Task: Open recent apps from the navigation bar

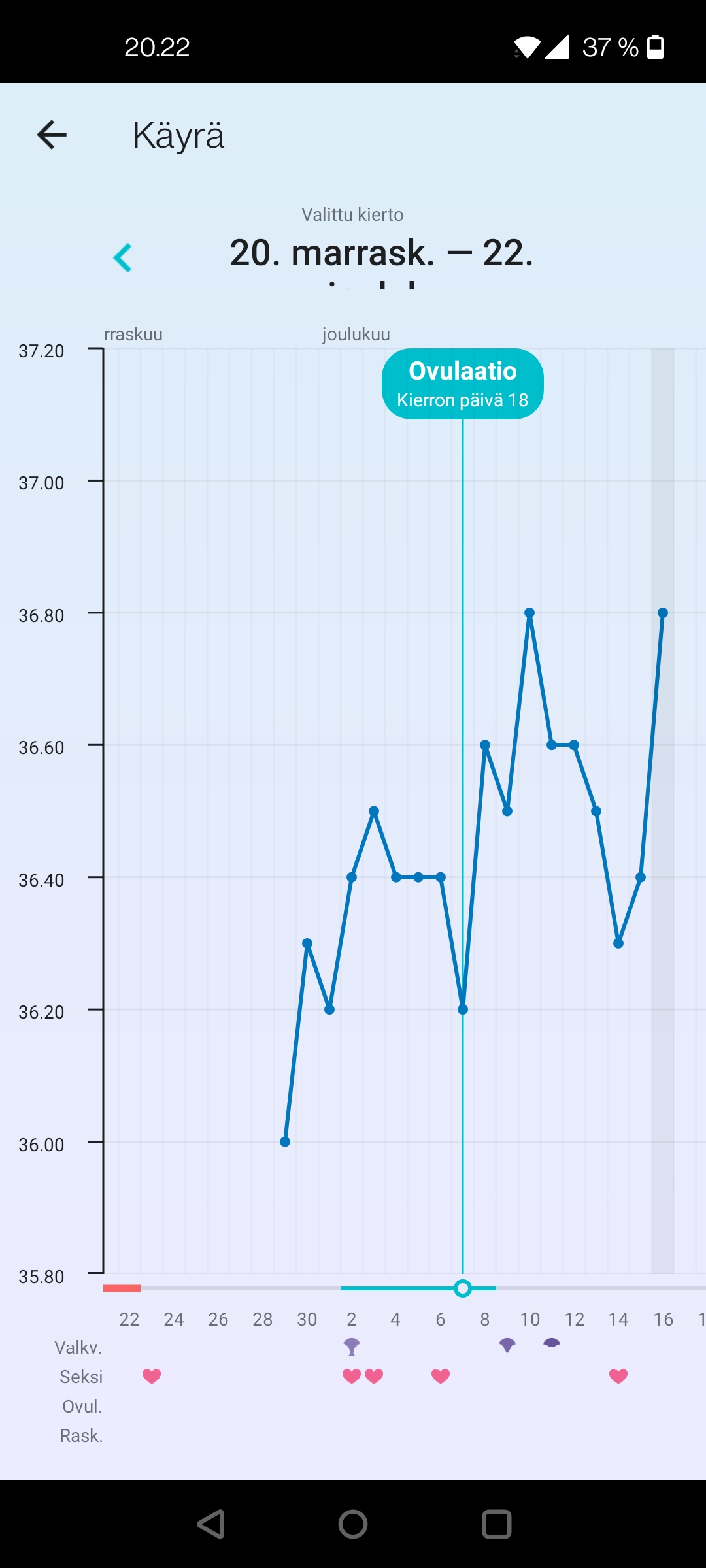Action: click(496, 1524)
